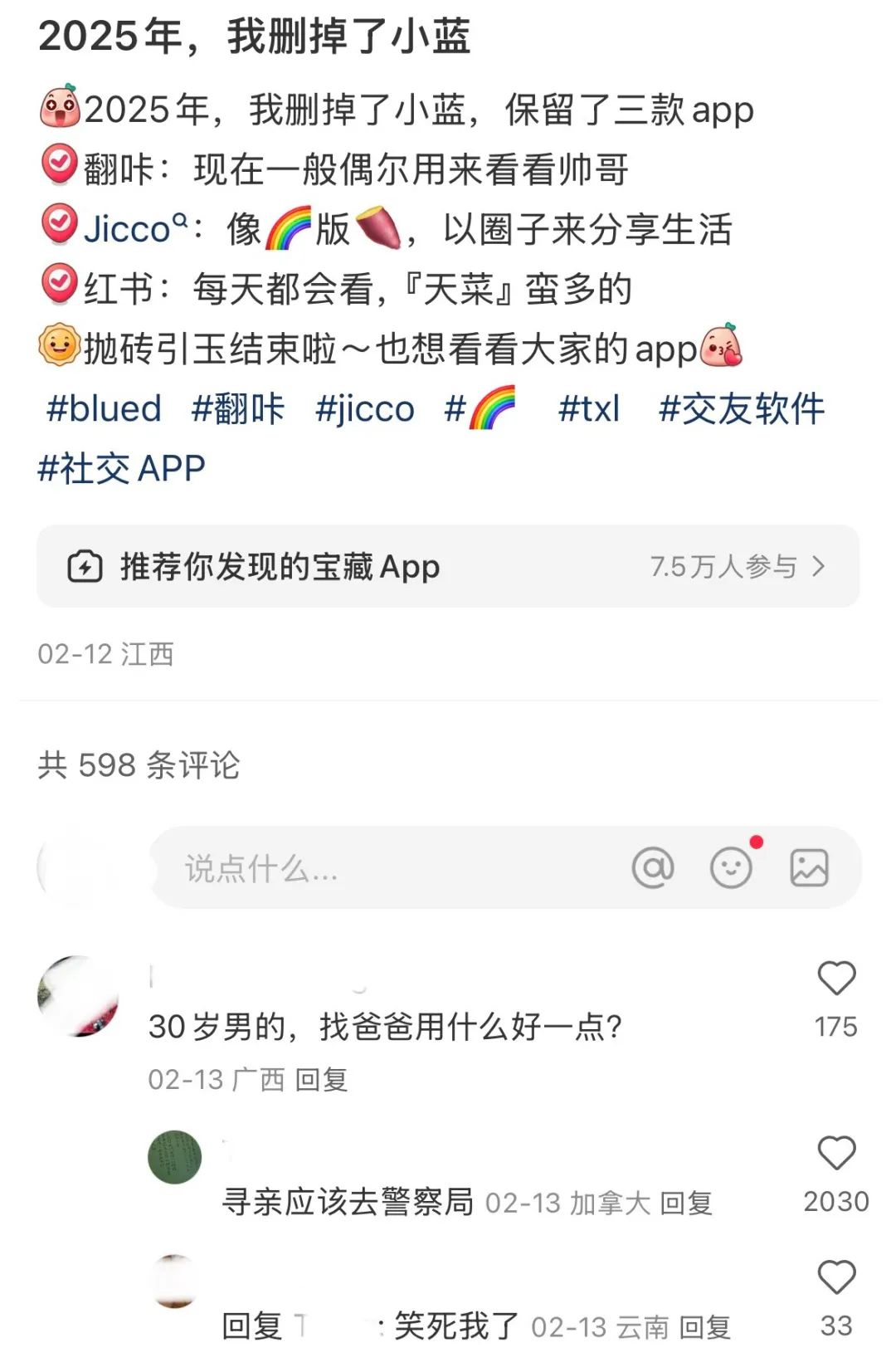Open the #交友软件 hashtag
Screen dimensions: 896x1372
coord(742,408)
